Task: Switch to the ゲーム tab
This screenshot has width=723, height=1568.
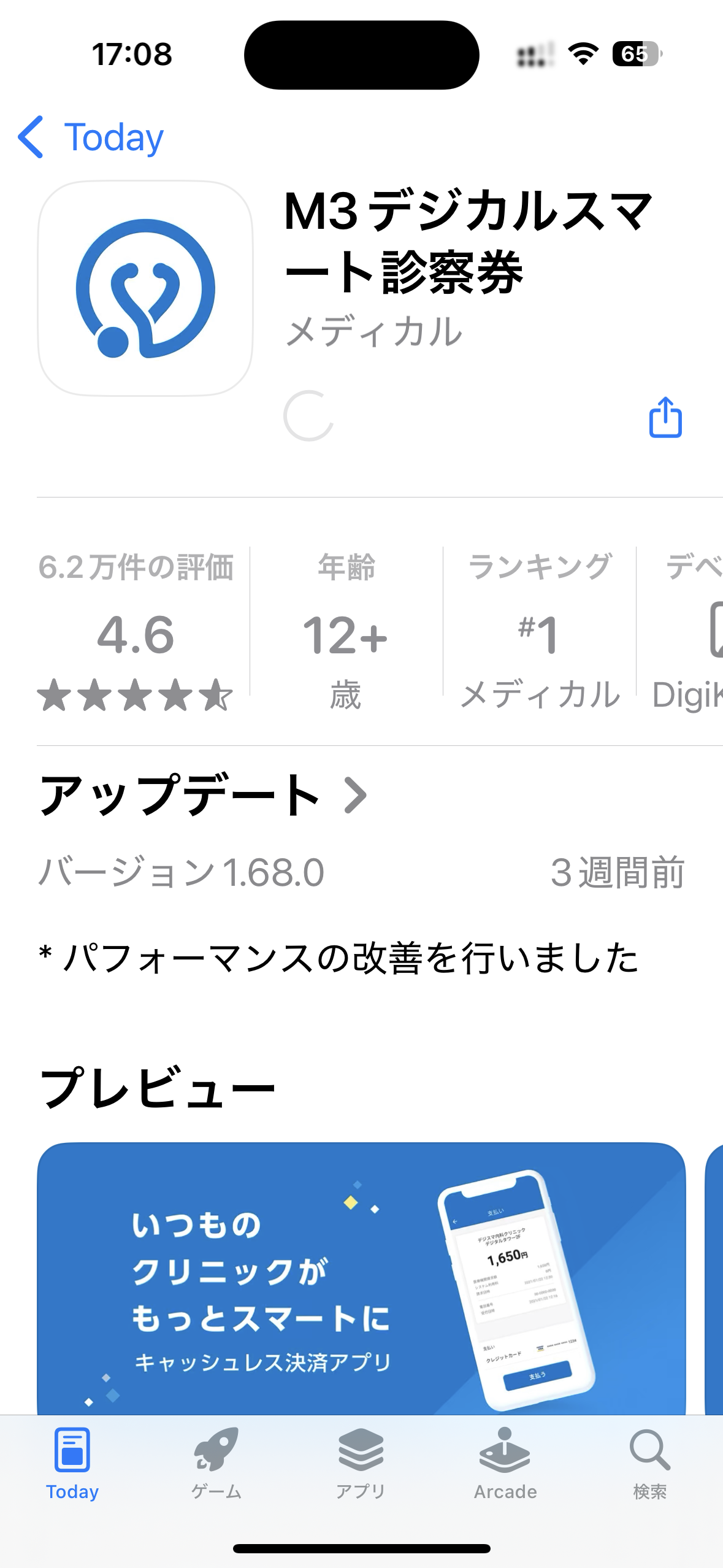Action: click(x=216, y=1464)
